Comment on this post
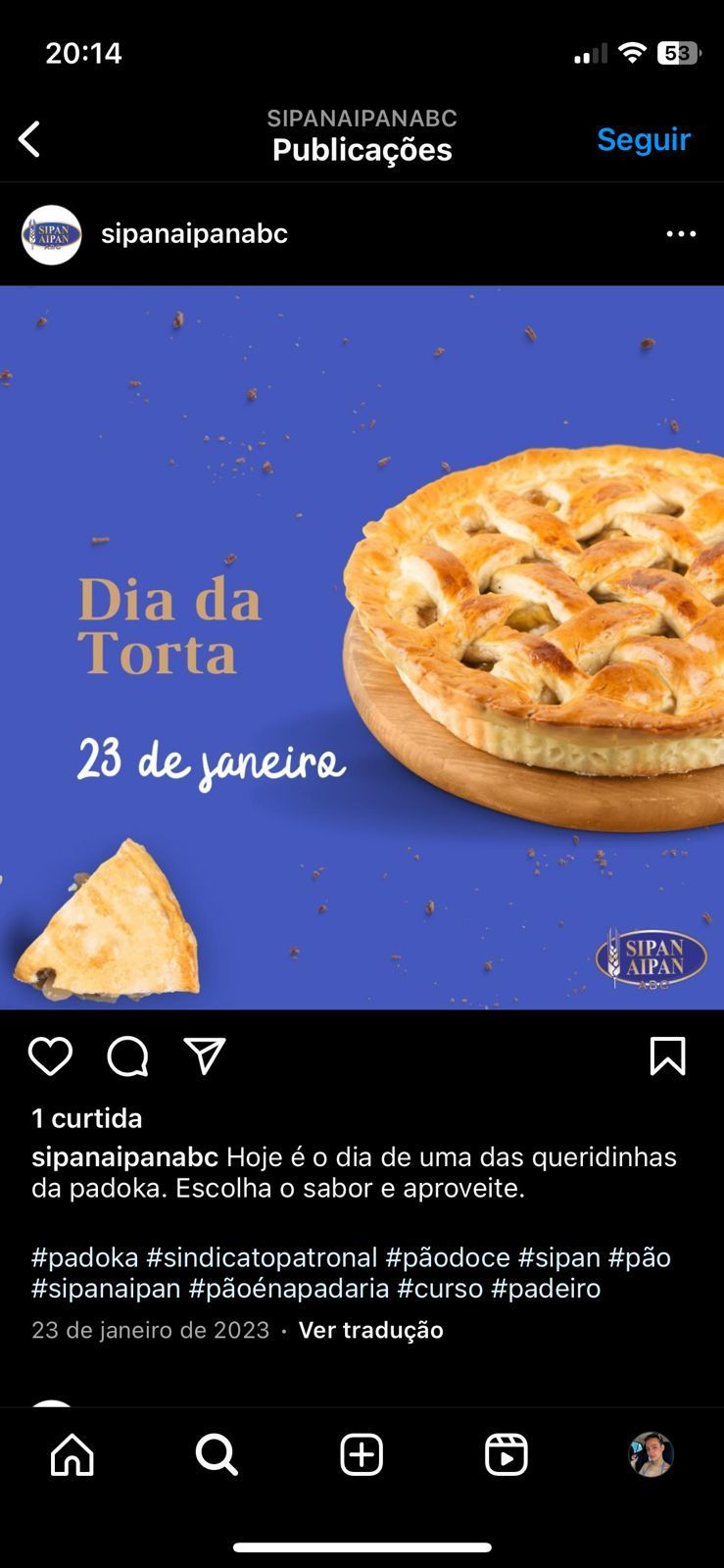The height and width of the screenshot is (1568, 724). pos(127,1056)
